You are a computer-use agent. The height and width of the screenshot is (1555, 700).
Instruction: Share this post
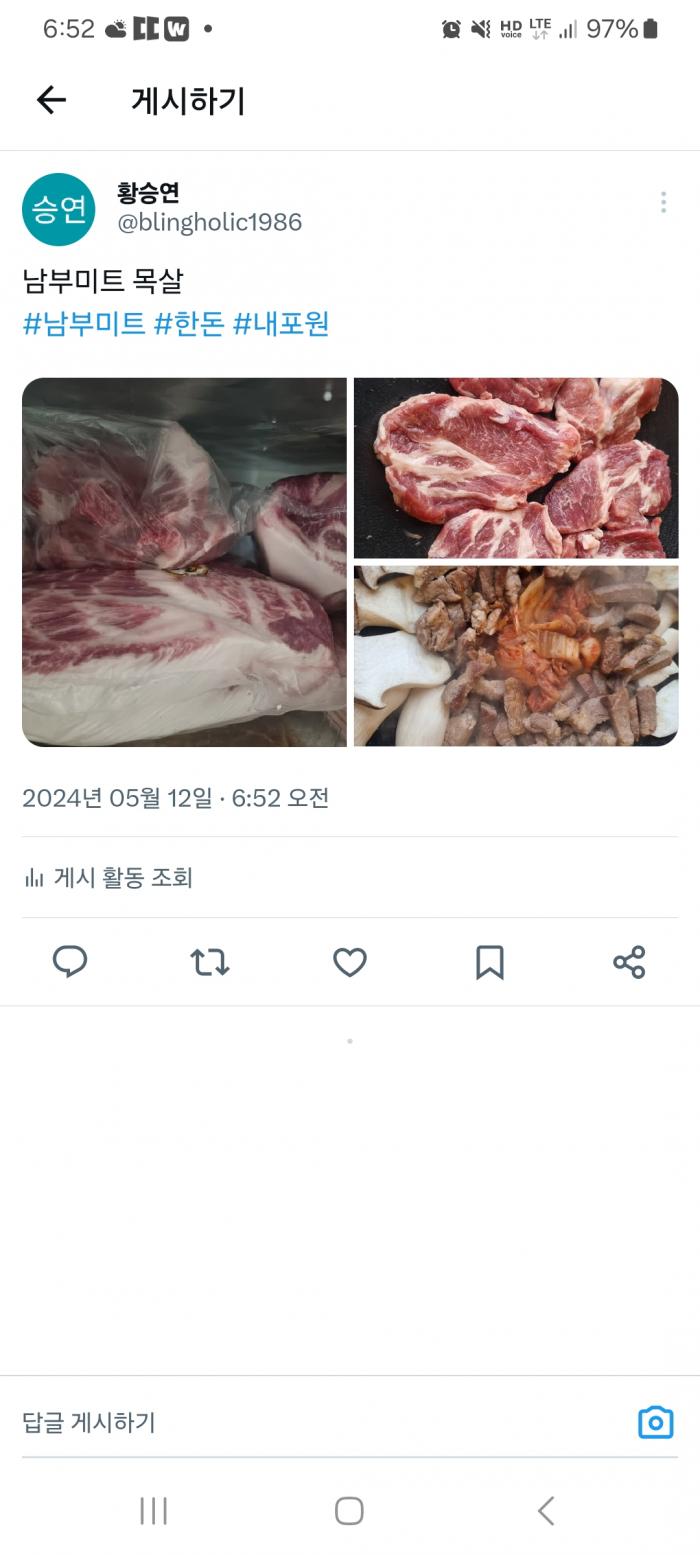pos(629,962)
